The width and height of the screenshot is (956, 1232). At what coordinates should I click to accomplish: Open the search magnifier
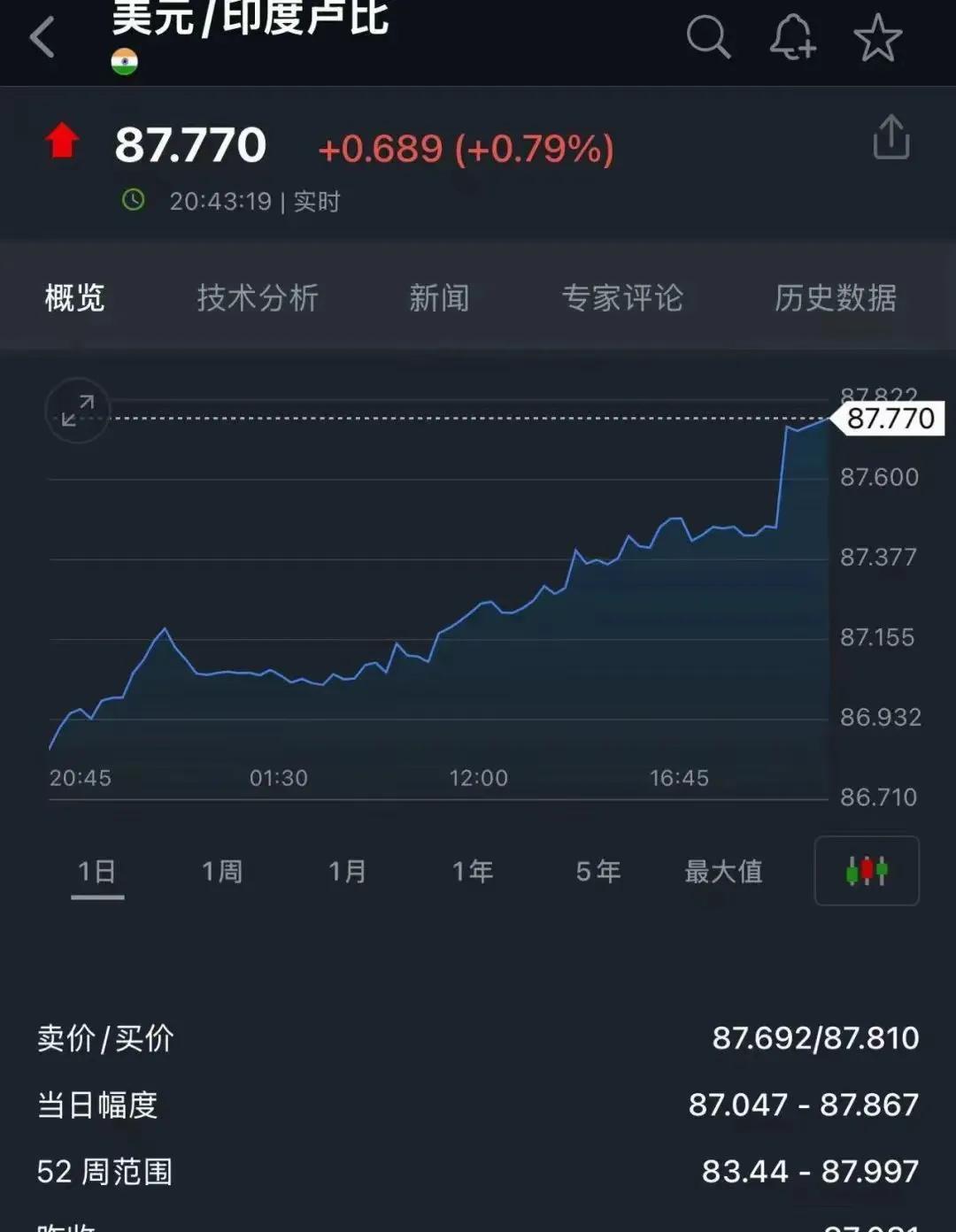[708, 38]
